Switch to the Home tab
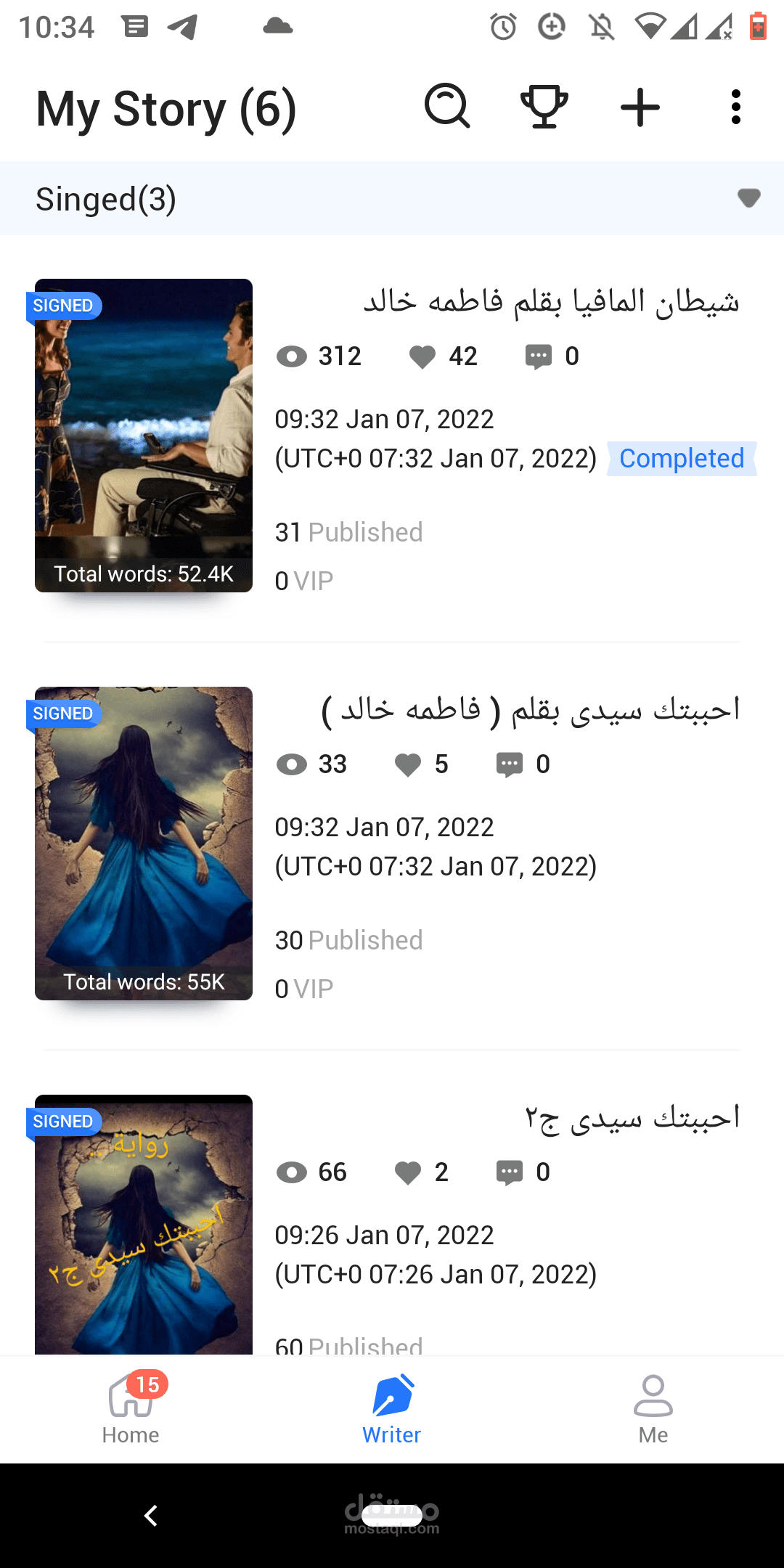784x1568 pixels. (x=131, y=1409)
